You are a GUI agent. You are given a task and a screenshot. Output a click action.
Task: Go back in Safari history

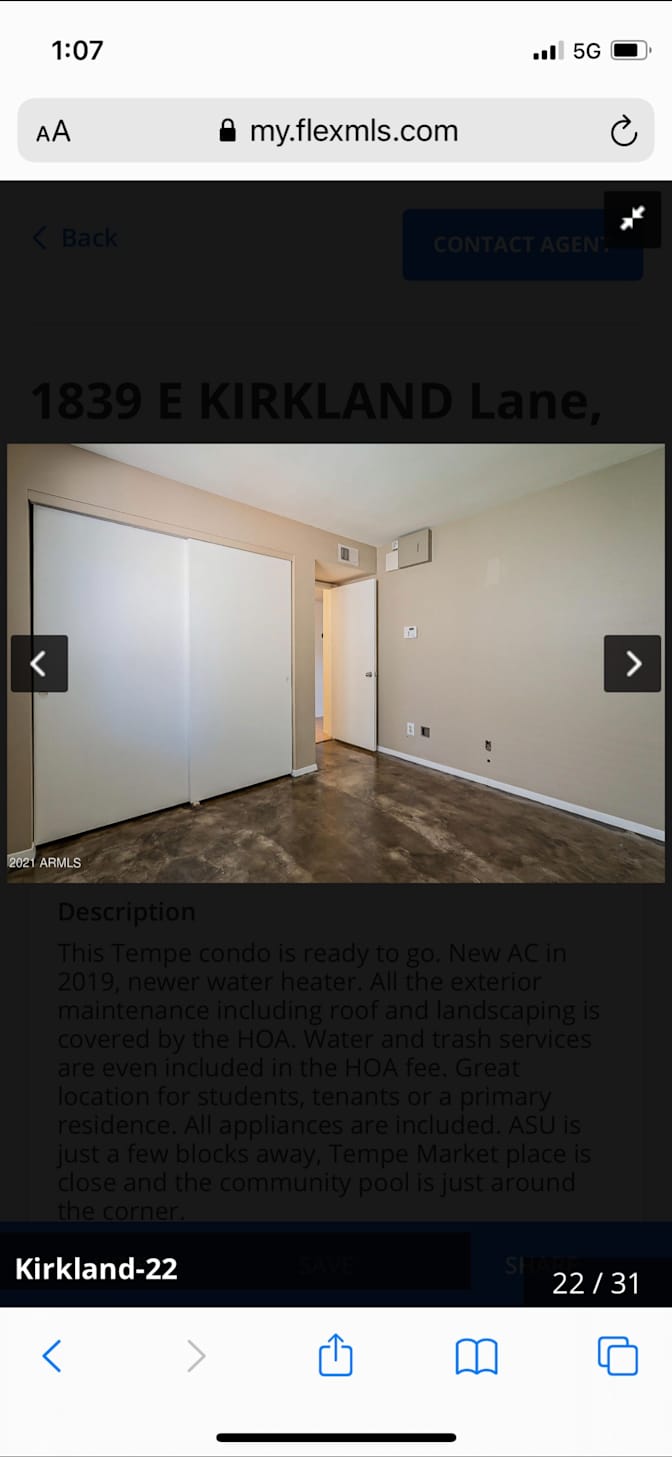pyautogui.click(x=52, y=1356)
